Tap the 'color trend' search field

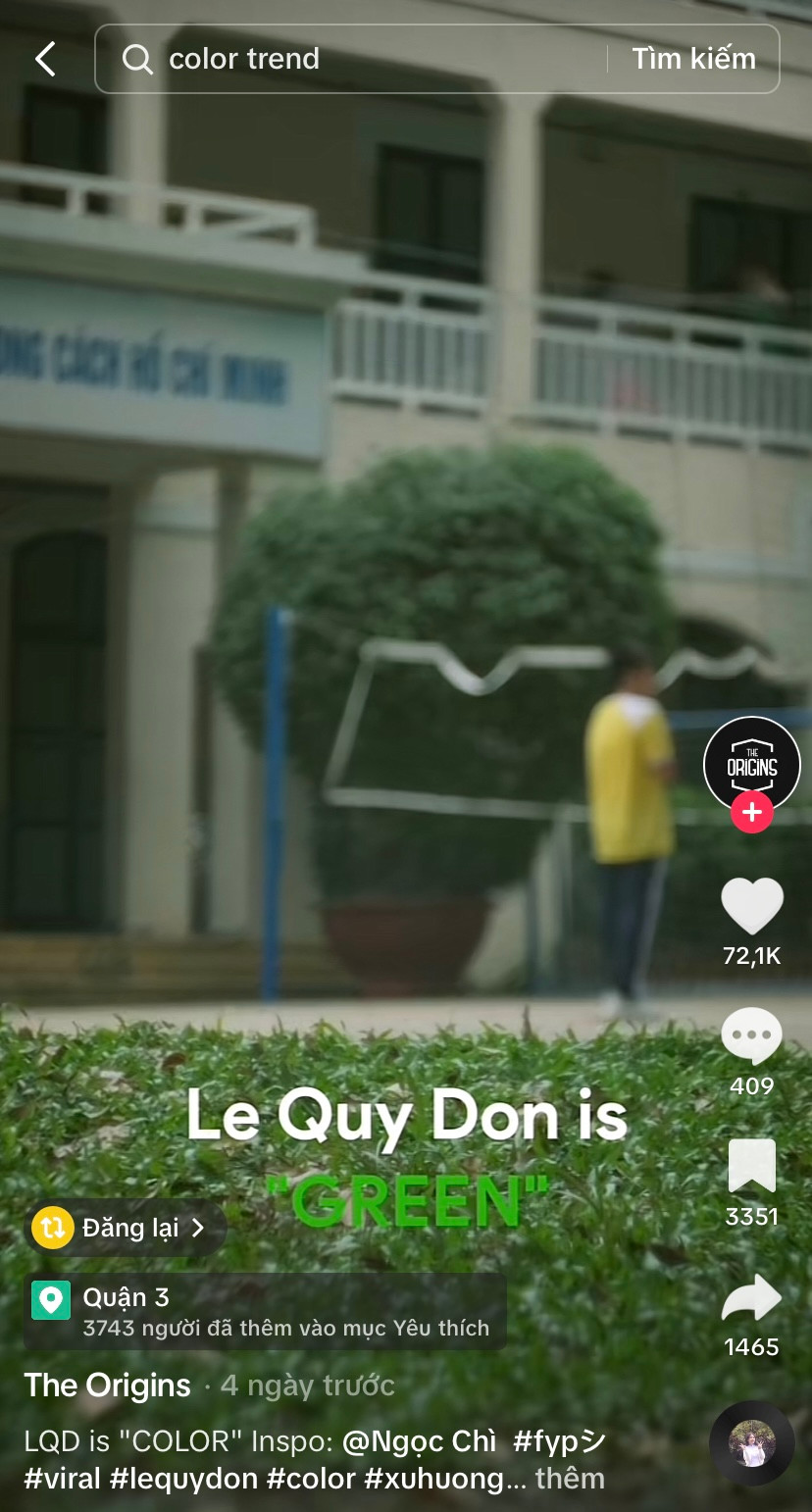(x=373, y=59)
